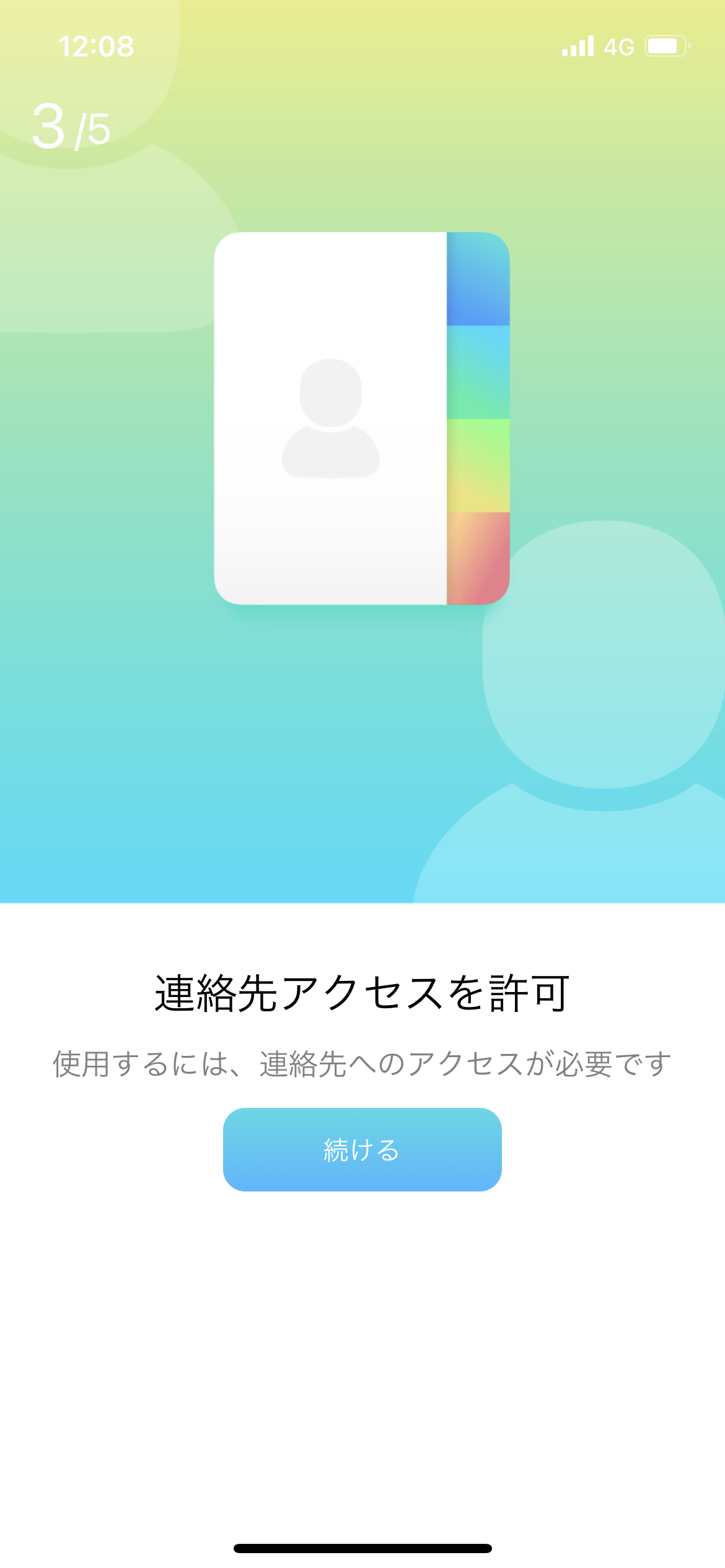Tap the 続ける continue button
Viewport: 725px width, 1568px height.
(x=362, y=1149)
